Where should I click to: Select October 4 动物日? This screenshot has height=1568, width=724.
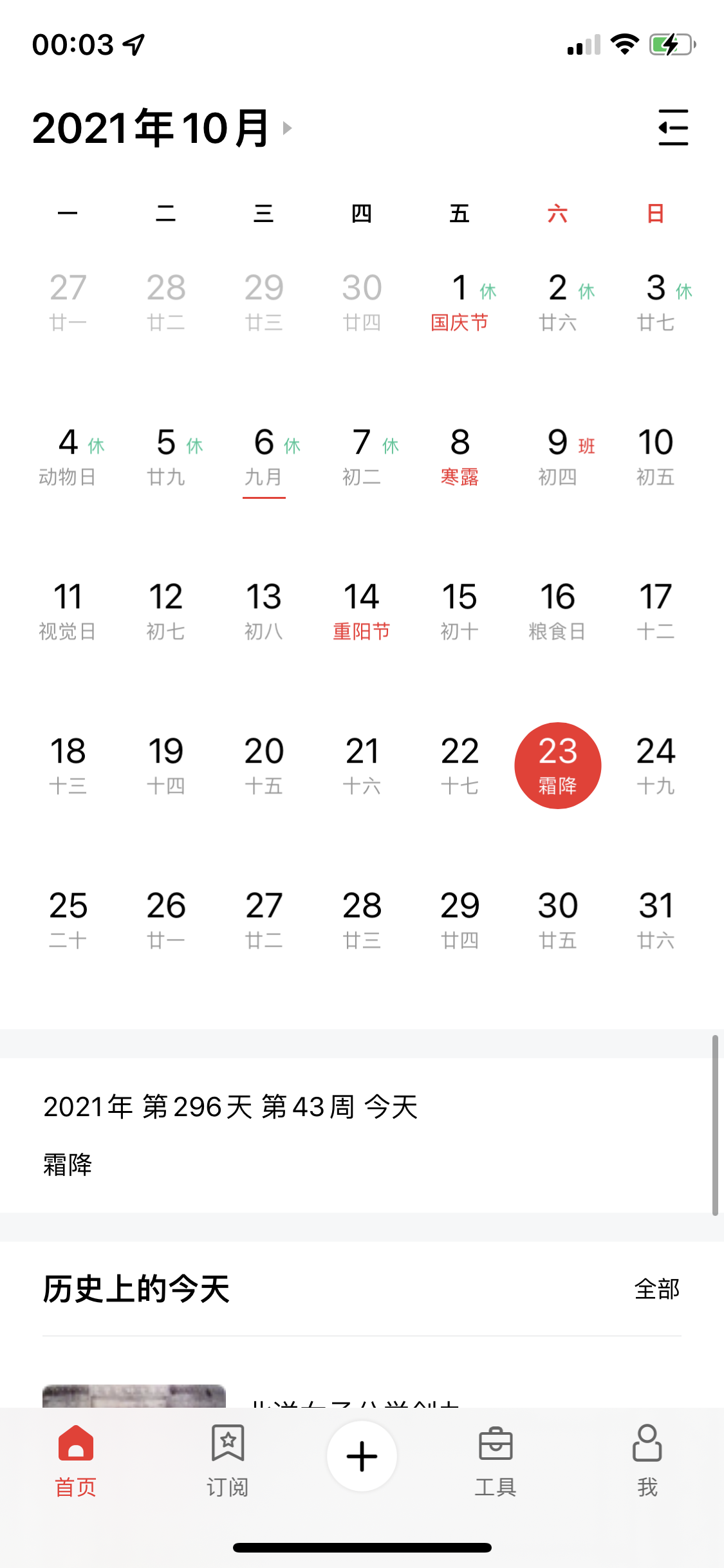click(x=68, y=456)
